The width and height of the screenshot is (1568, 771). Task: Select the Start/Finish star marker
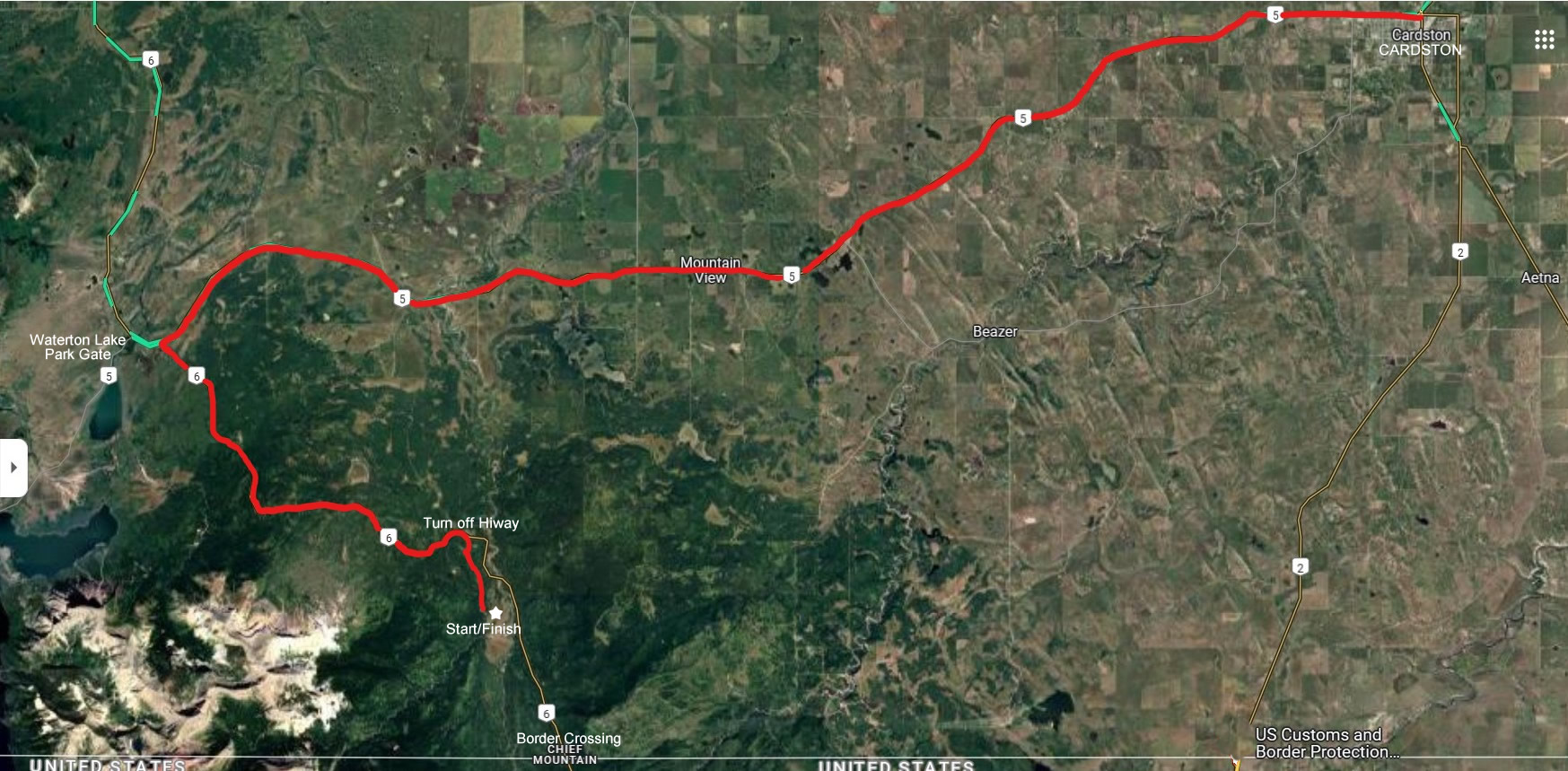495,613
